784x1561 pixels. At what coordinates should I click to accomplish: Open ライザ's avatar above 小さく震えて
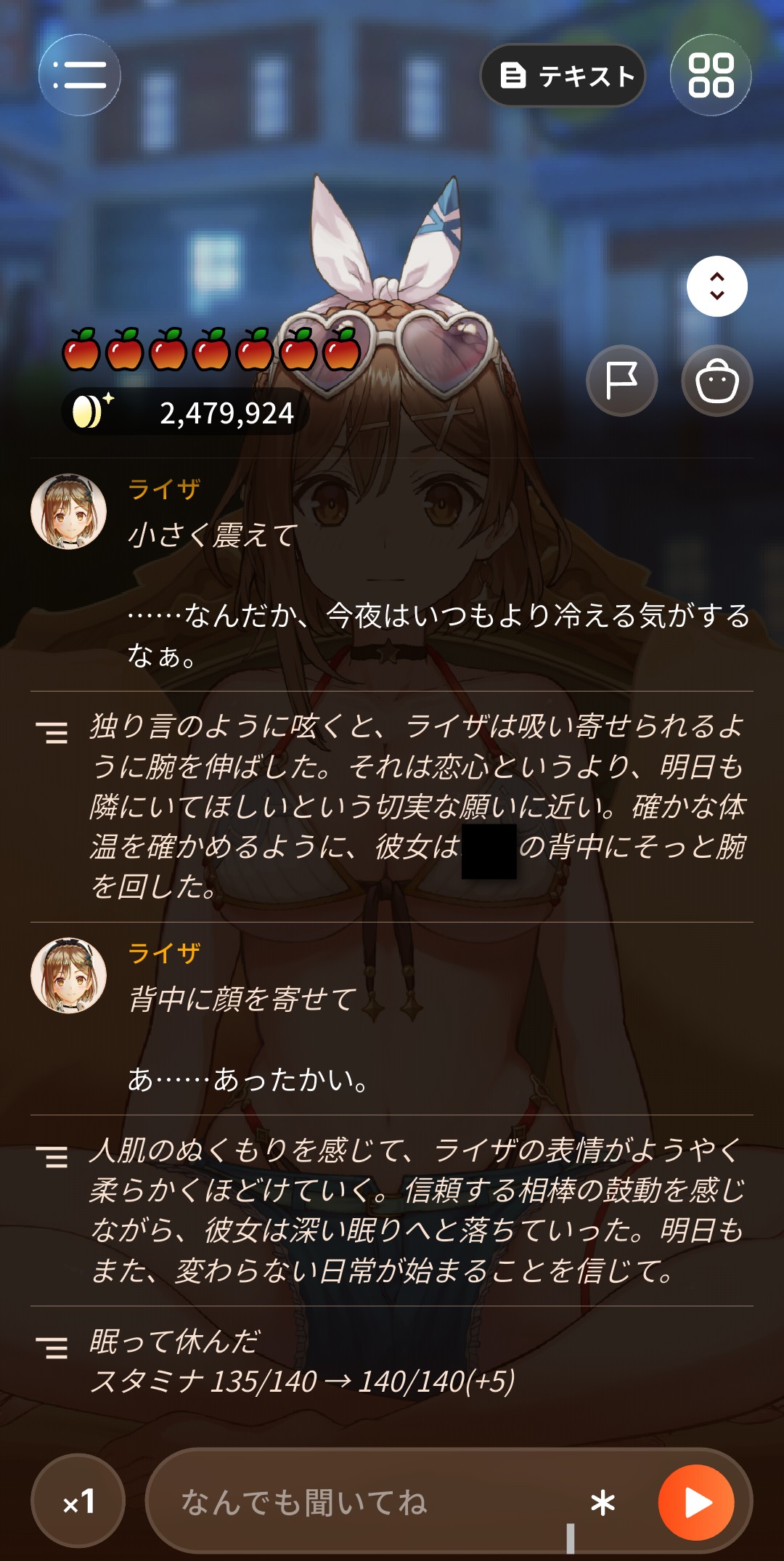(x=69, y=512)
